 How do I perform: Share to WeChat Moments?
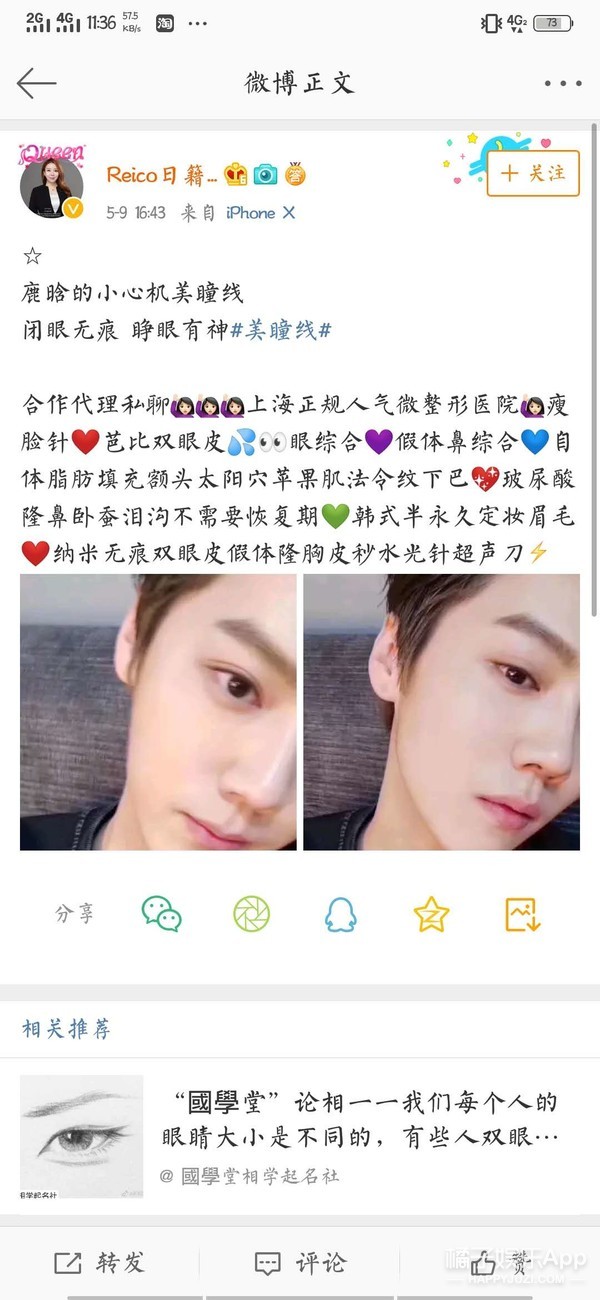tap(250, 913)
